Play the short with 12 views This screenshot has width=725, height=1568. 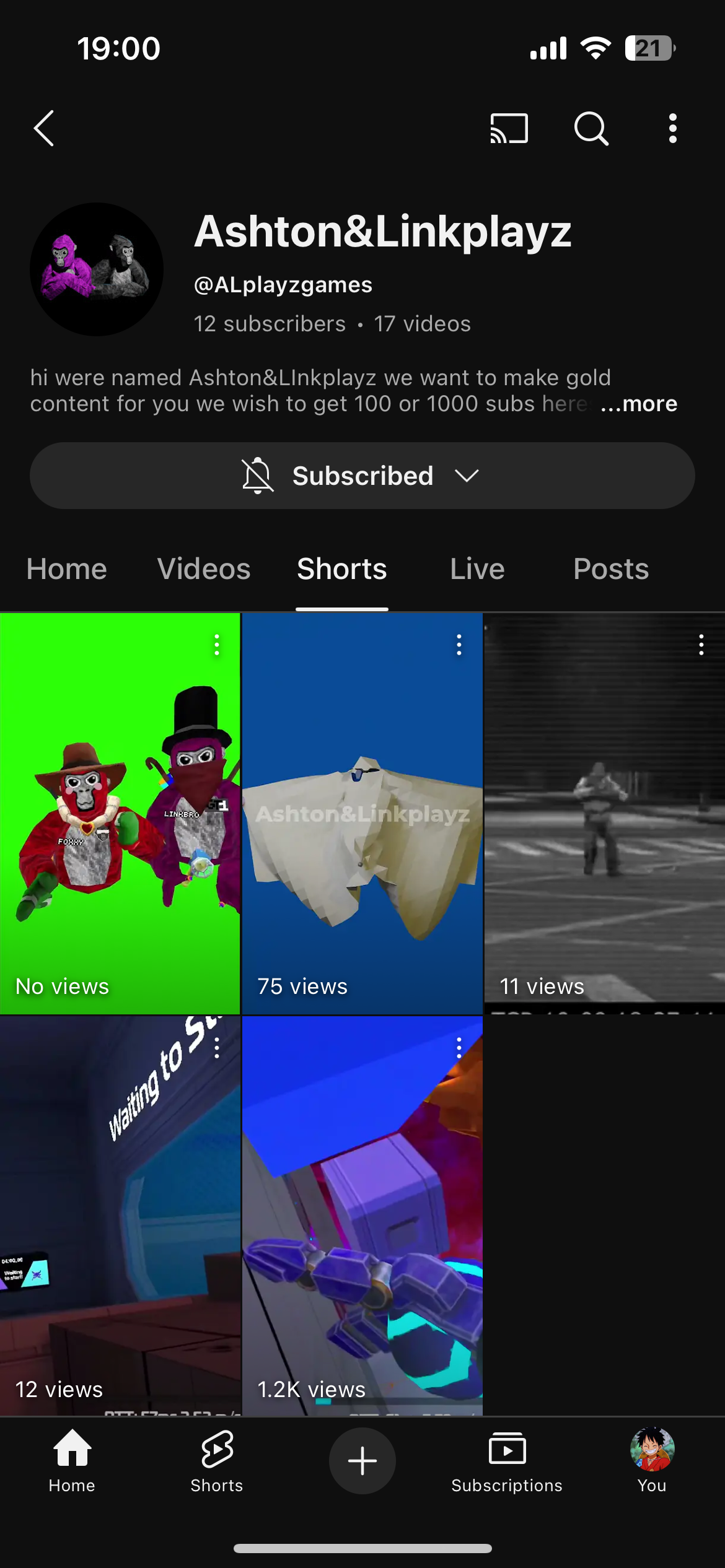120,1216
